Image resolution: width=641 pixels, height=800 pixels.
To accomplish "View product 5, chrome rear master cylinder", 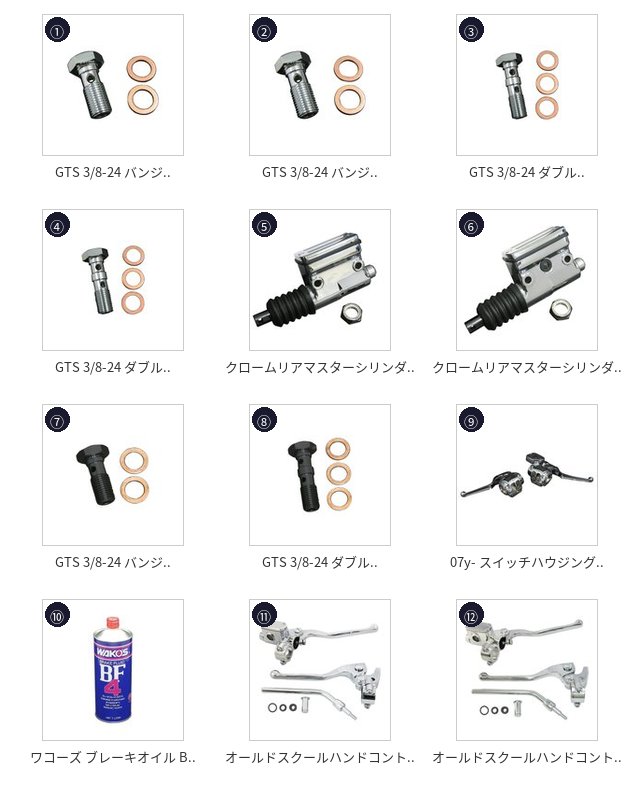I will tap(320, 280).
